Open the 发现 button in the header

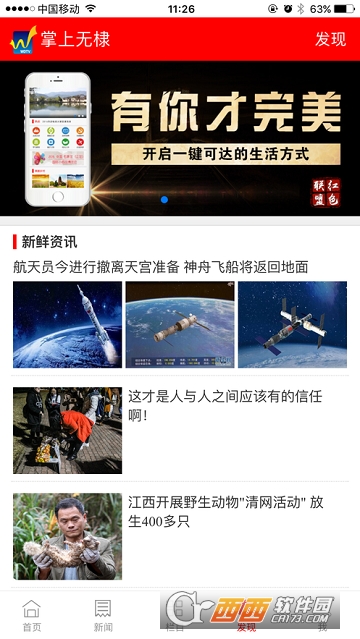point(330,39)
